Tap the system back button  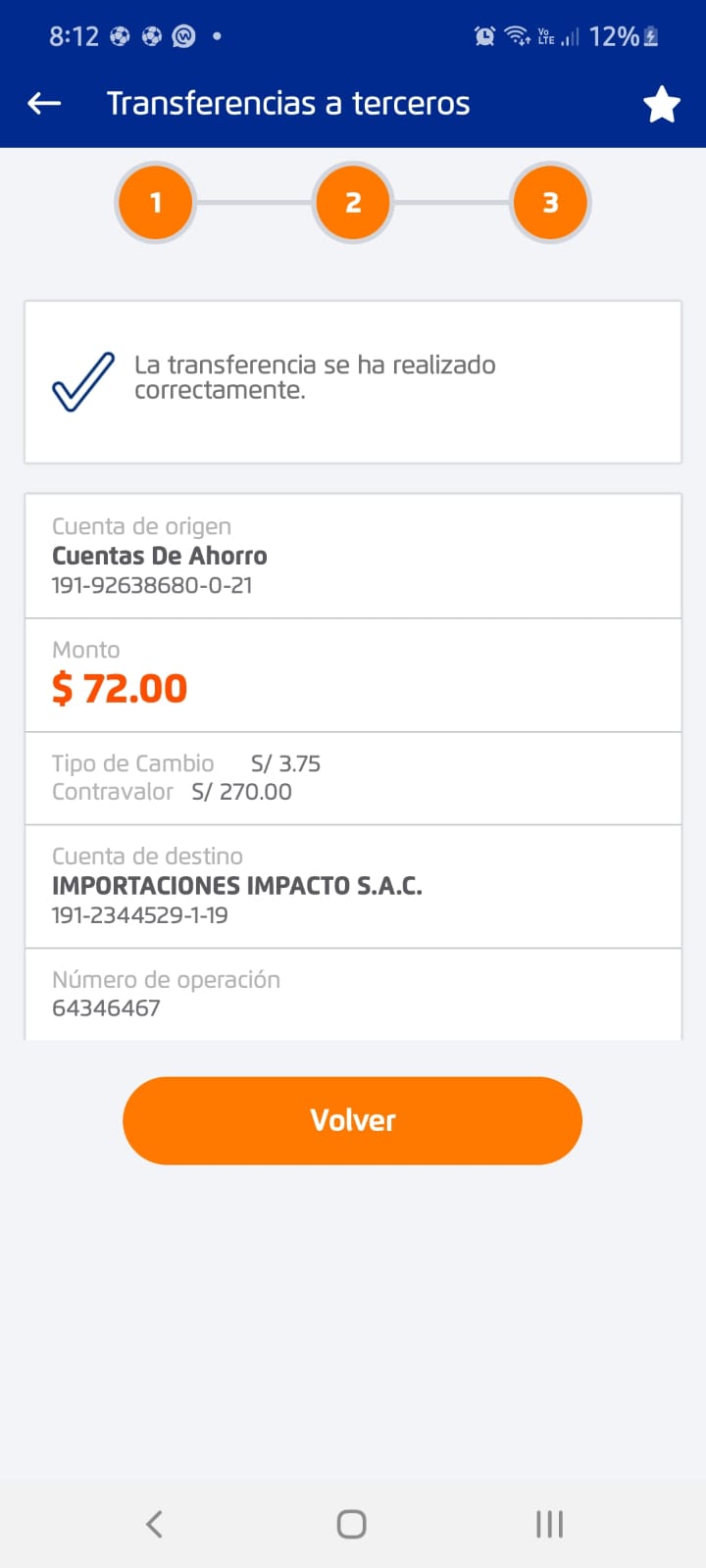tap(154, 1524)
